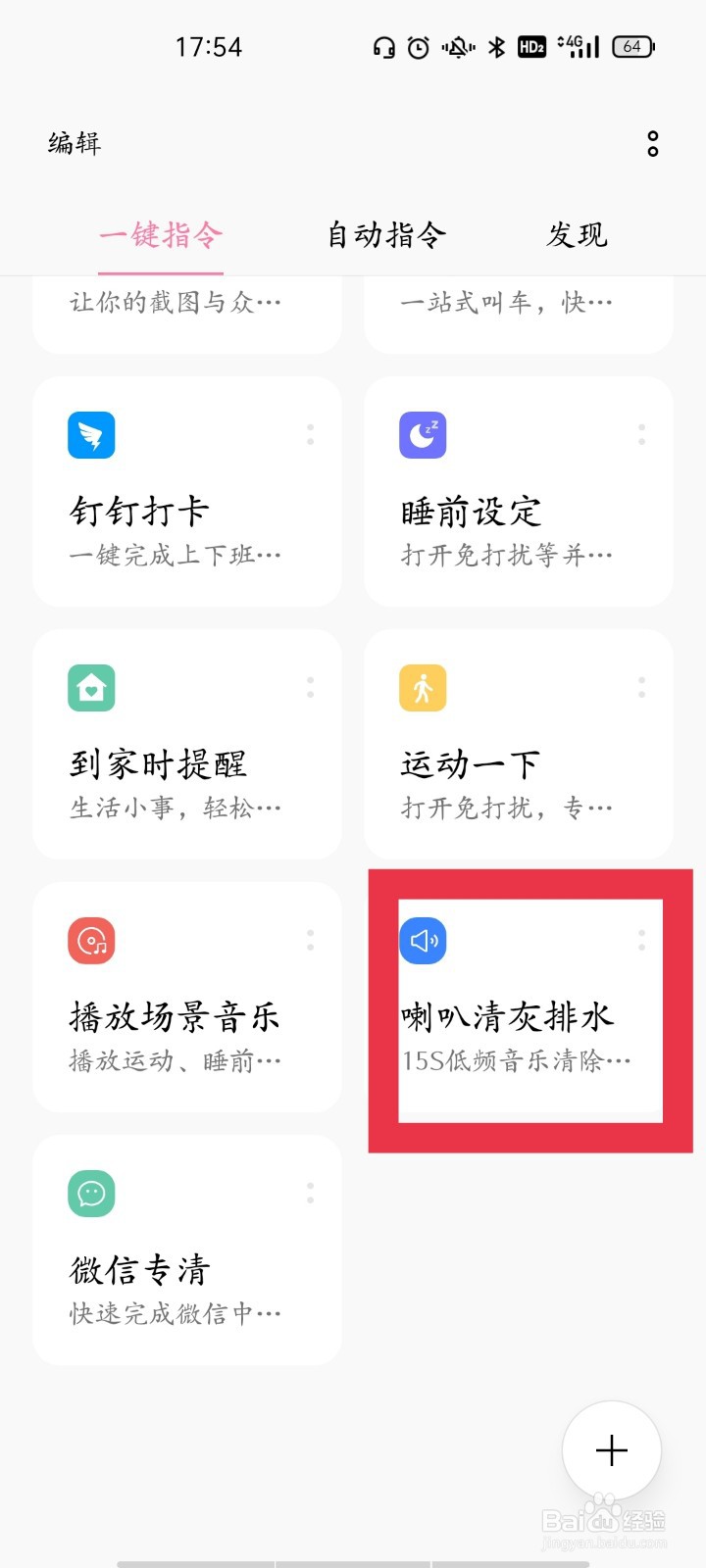
Task: Tap the plus button to add shortcut
Action: 611,1450
